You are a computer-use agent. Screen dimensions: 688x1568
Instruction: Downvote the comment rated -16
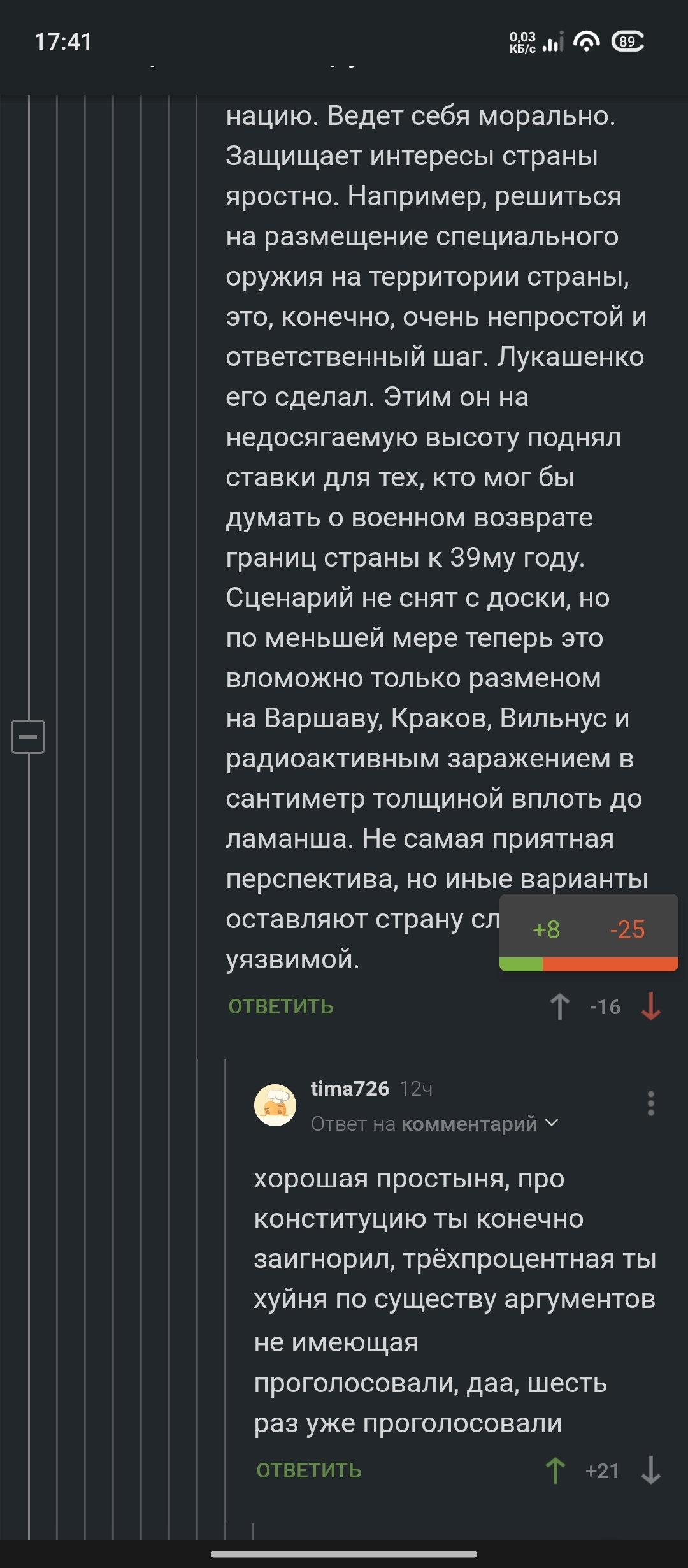(651, 1006)
